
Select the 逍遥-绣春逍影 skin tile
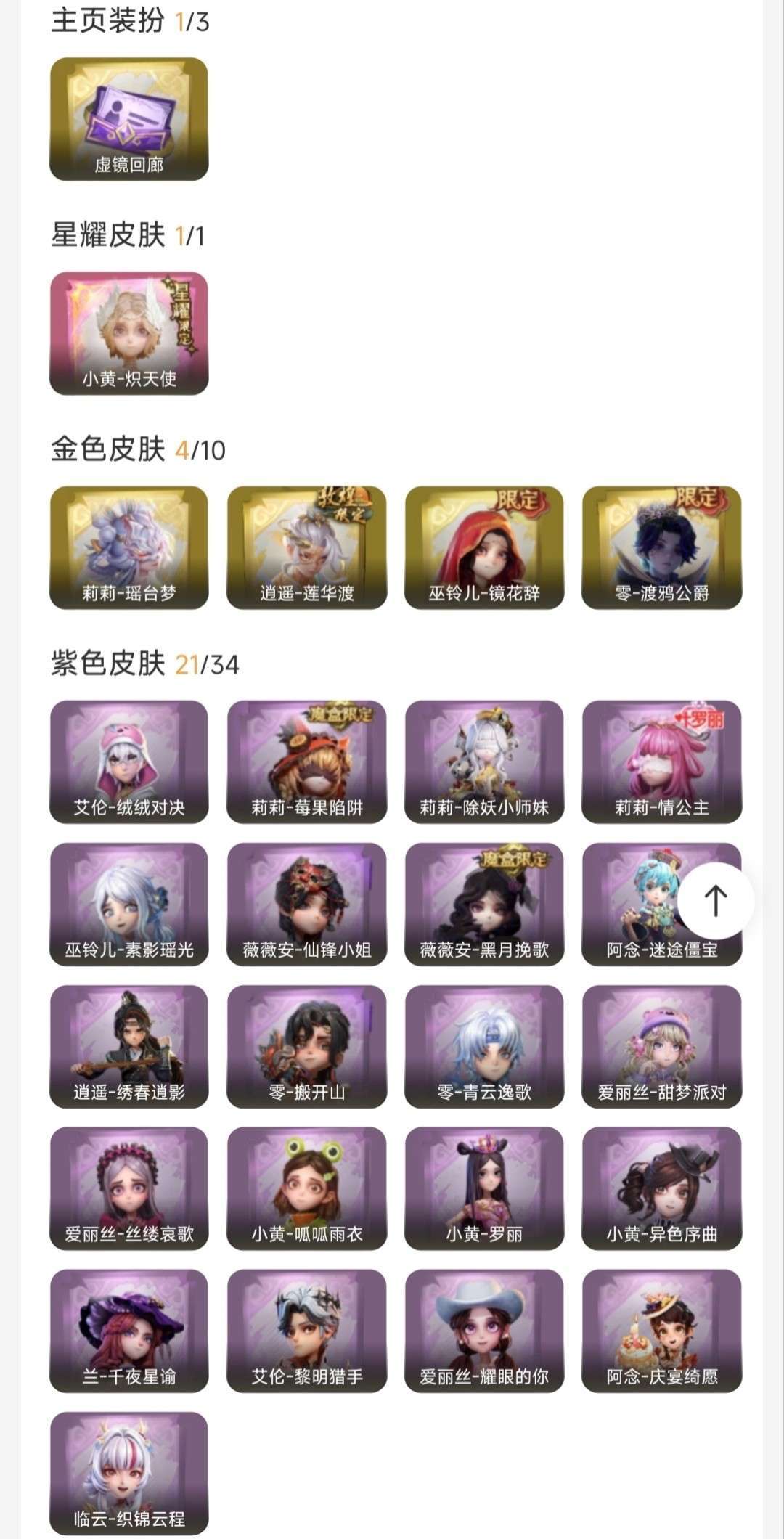coord(129,1046)
